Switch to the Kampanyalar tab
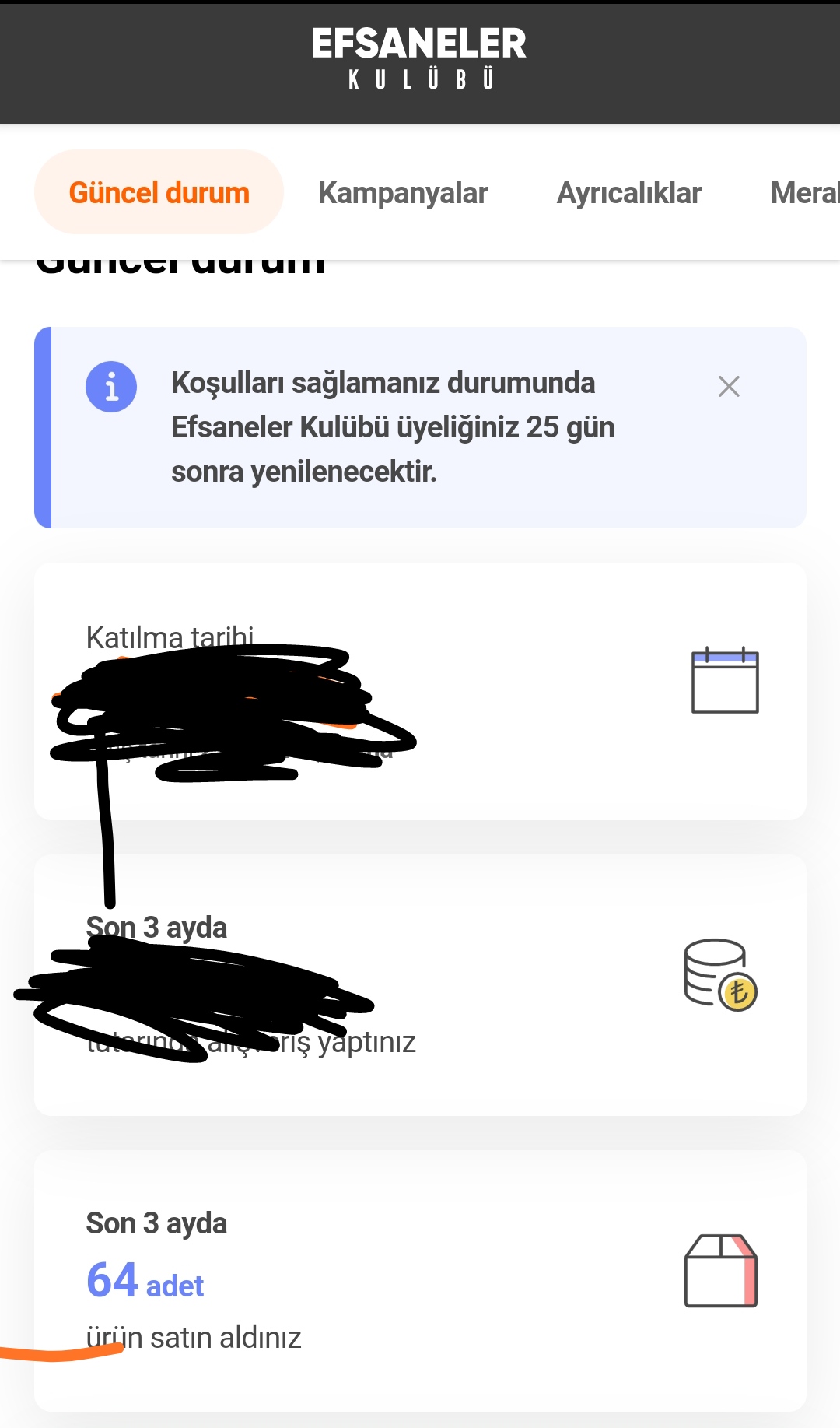The width and height of the screenshot is (840, 1428). click(x=403, y=192)
